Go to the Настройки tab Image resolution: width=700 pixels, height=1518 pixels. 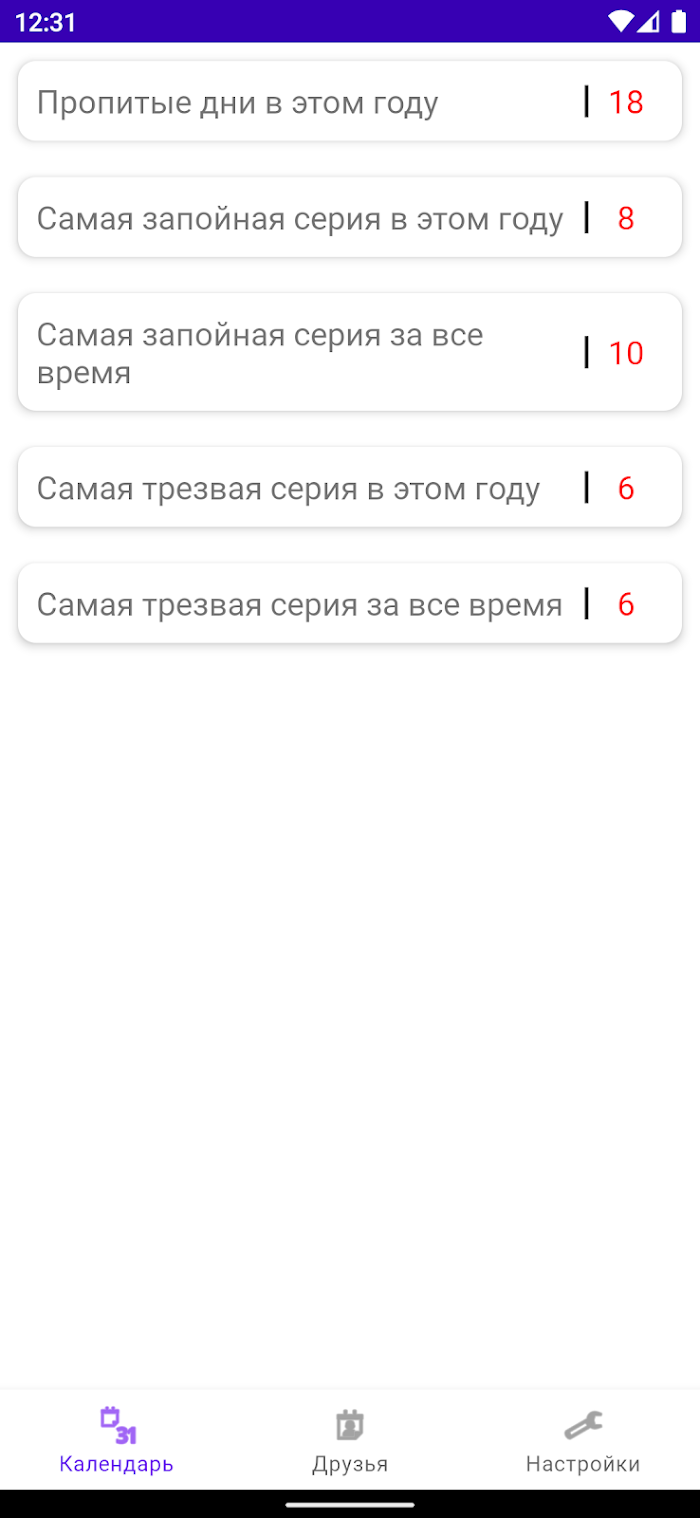coord(583,1440)
